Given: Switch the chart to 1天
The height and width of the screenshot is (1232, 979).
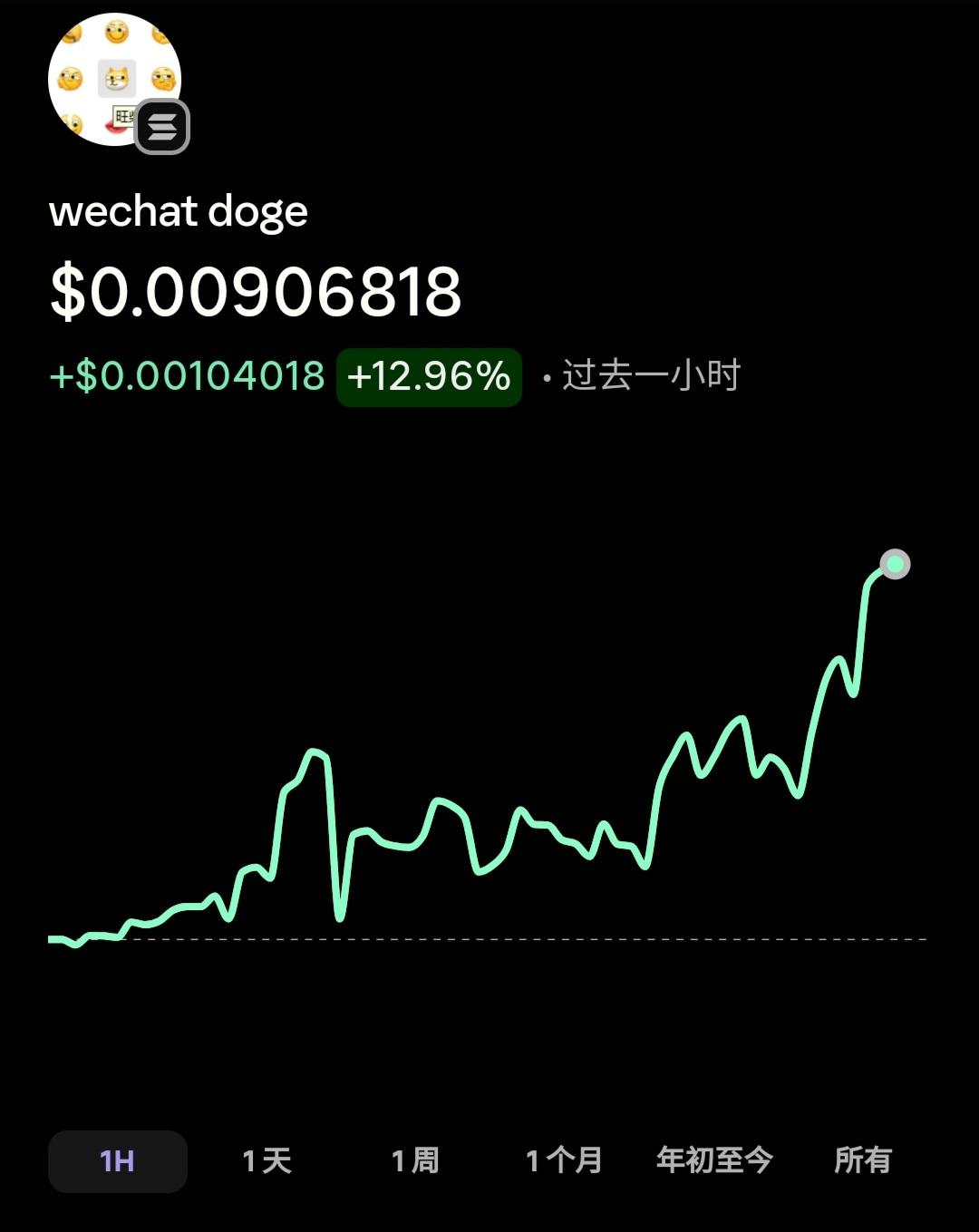Looking at the screenshot, I should 267,1160.
